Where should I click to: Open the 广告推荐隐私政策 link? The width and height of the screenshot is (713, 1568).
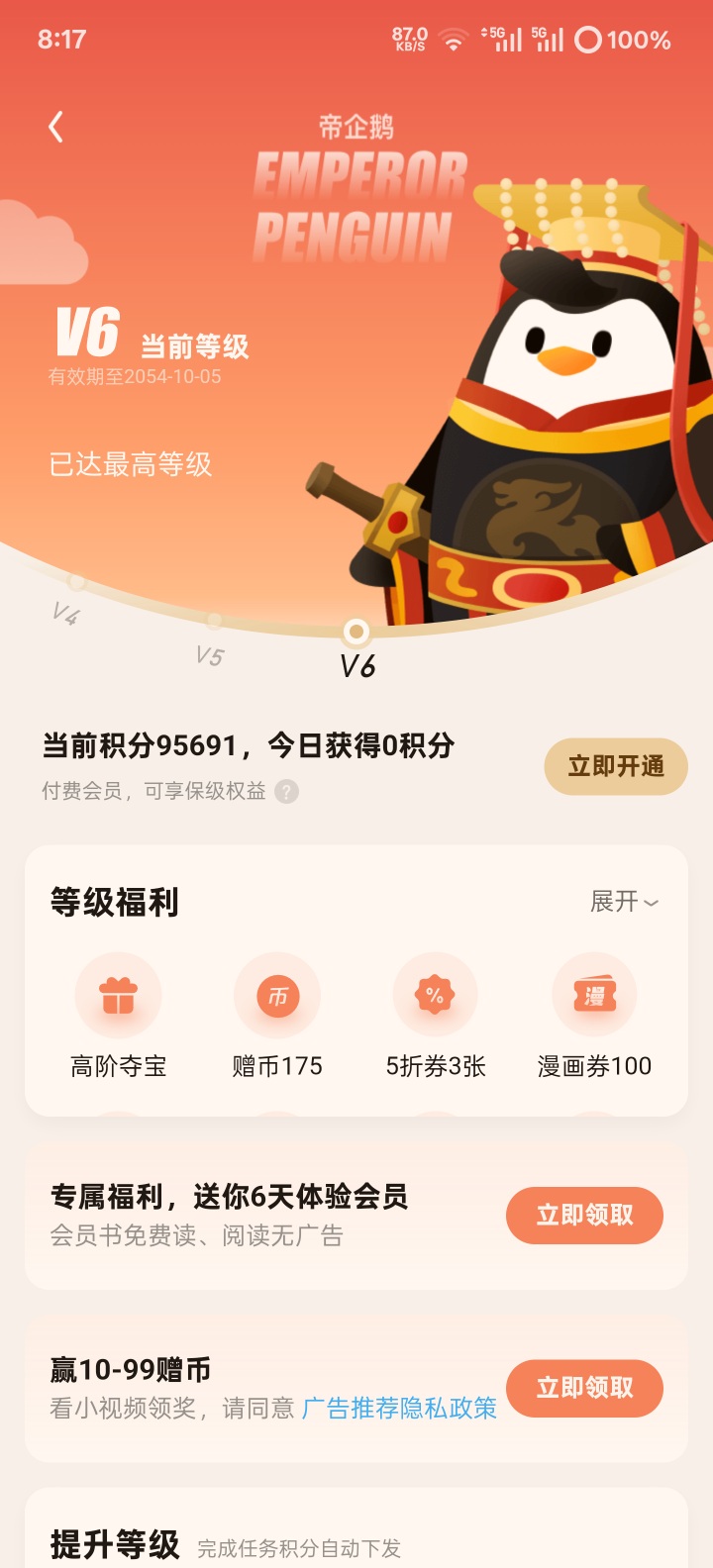(x=399, y=1408)
